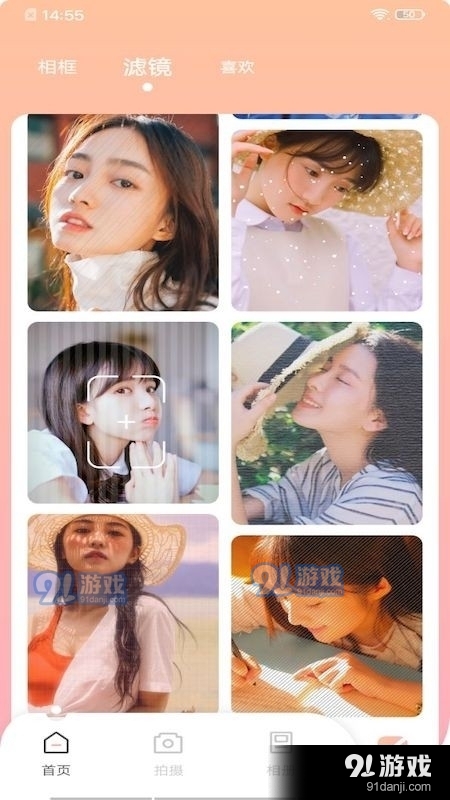
Task: Go to the 首页 home tab
Action: 56,754
